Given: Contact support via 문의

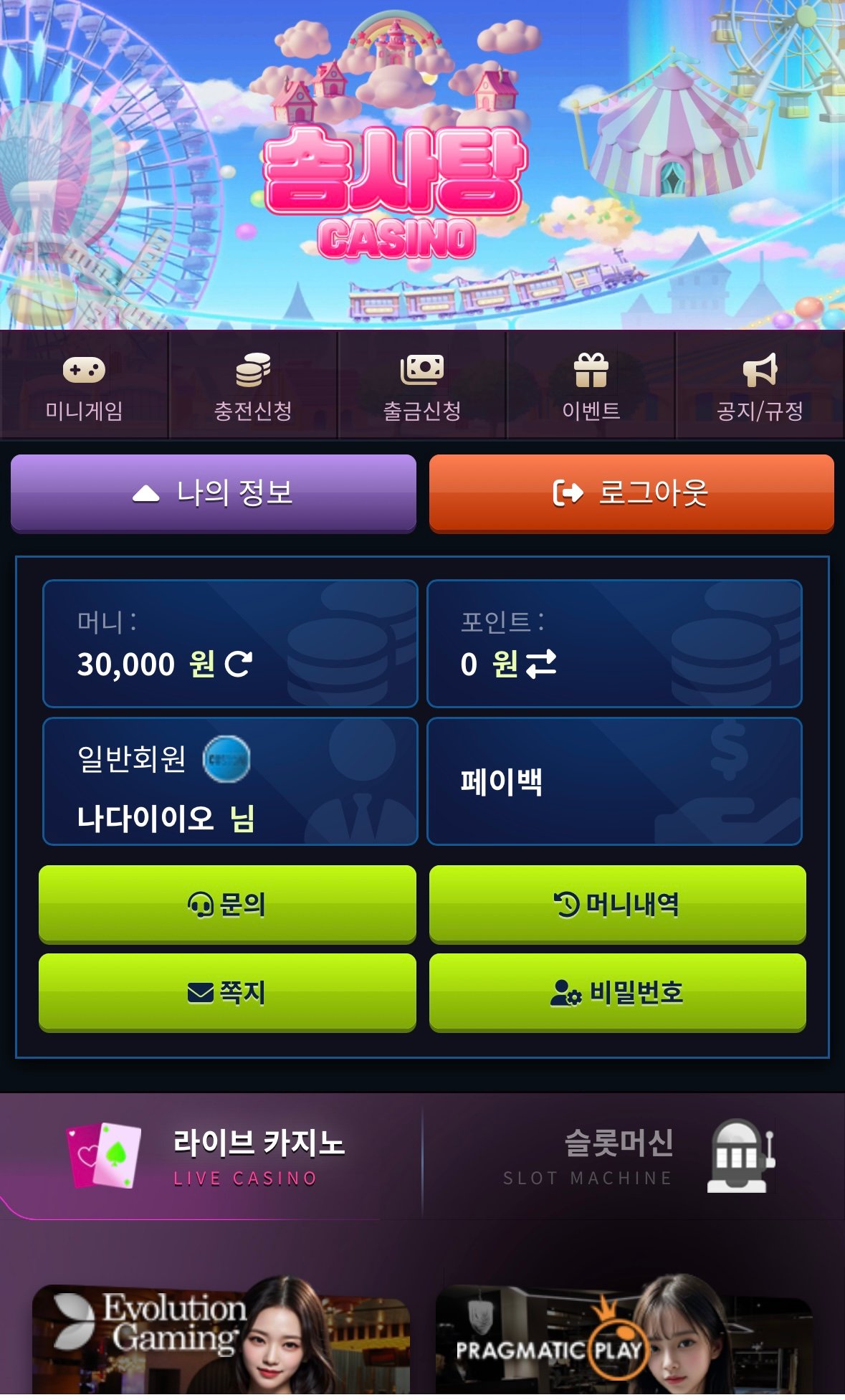Looking at the screenshot, I should (x=227, y=904).
